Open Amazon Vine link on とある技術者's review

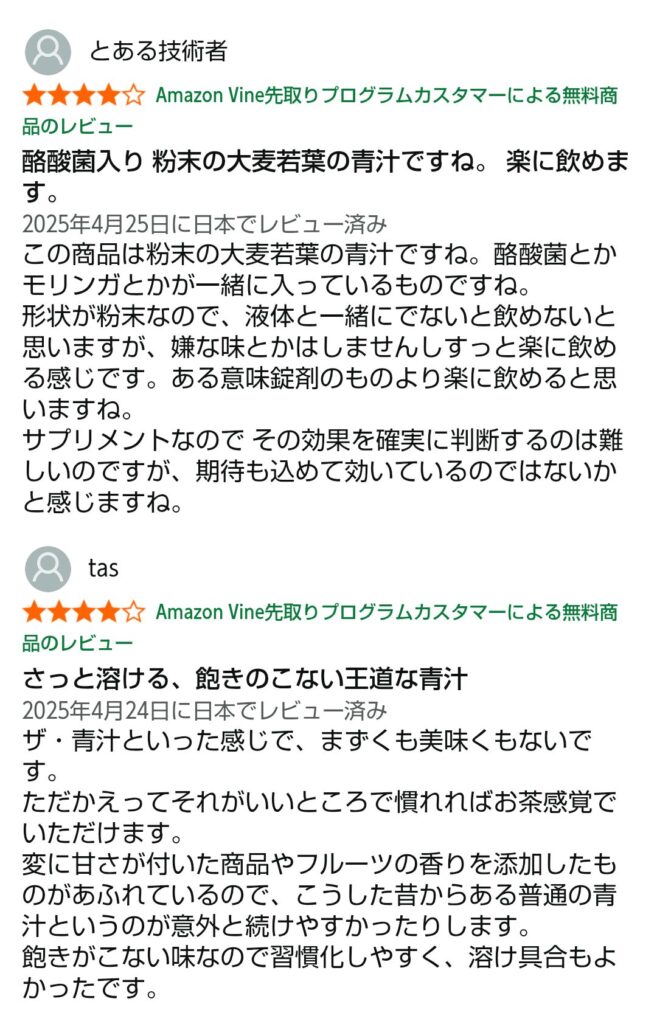386,96
